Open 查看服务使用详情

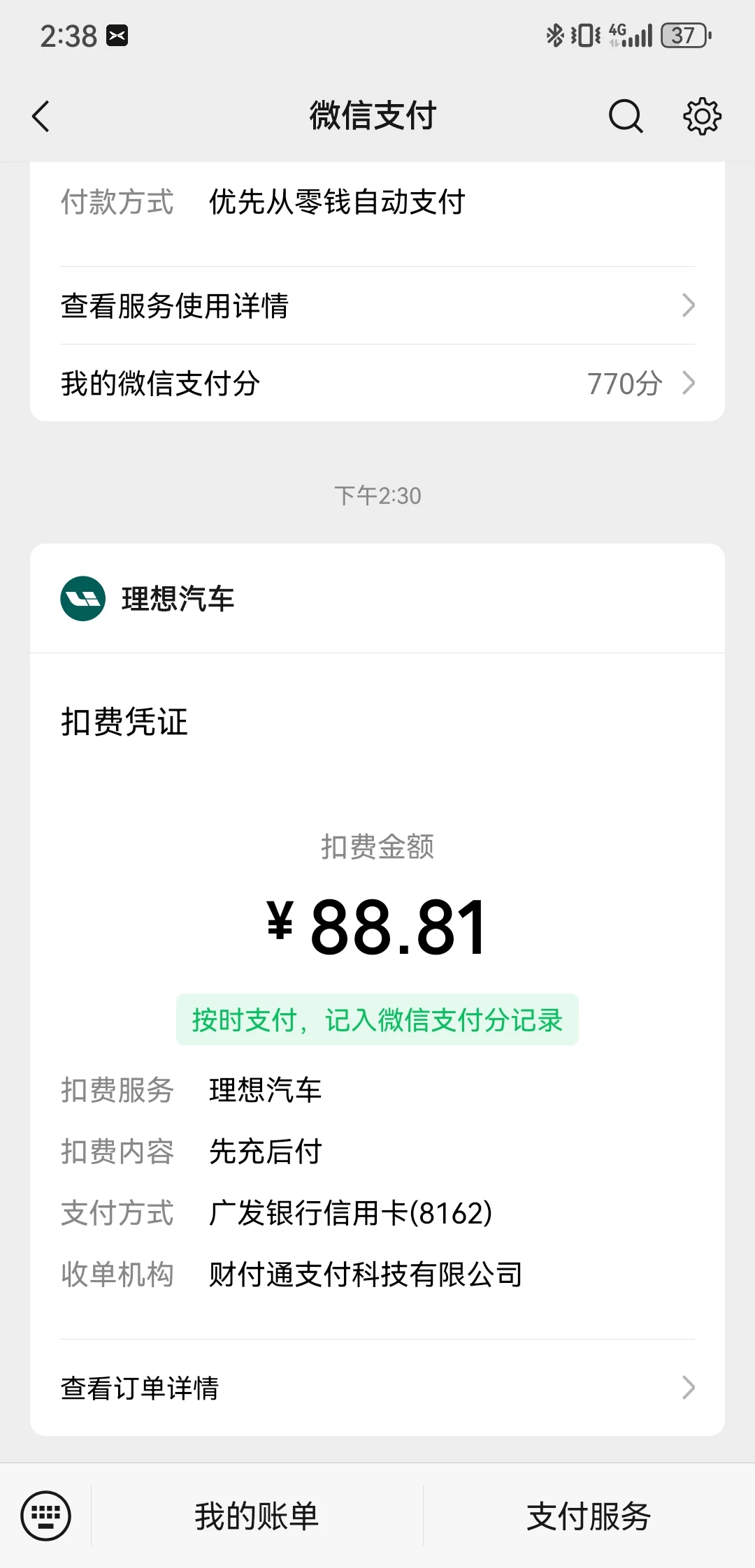pyautogui.click(x=377, y=305)
